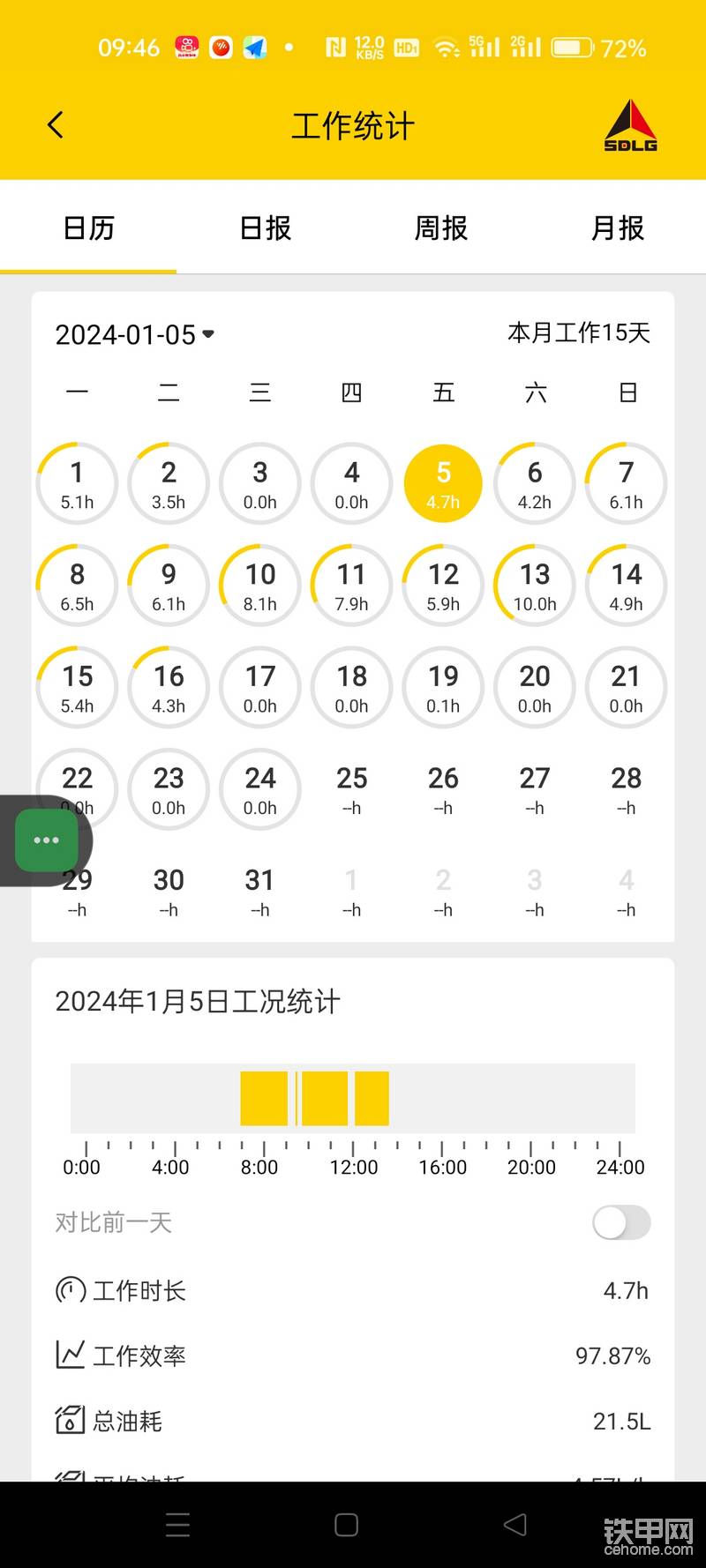The height and width of the screenshot is (1568, 706).
Task: Select day 12 showing 5.9h
Action: [x=443, y=586]
